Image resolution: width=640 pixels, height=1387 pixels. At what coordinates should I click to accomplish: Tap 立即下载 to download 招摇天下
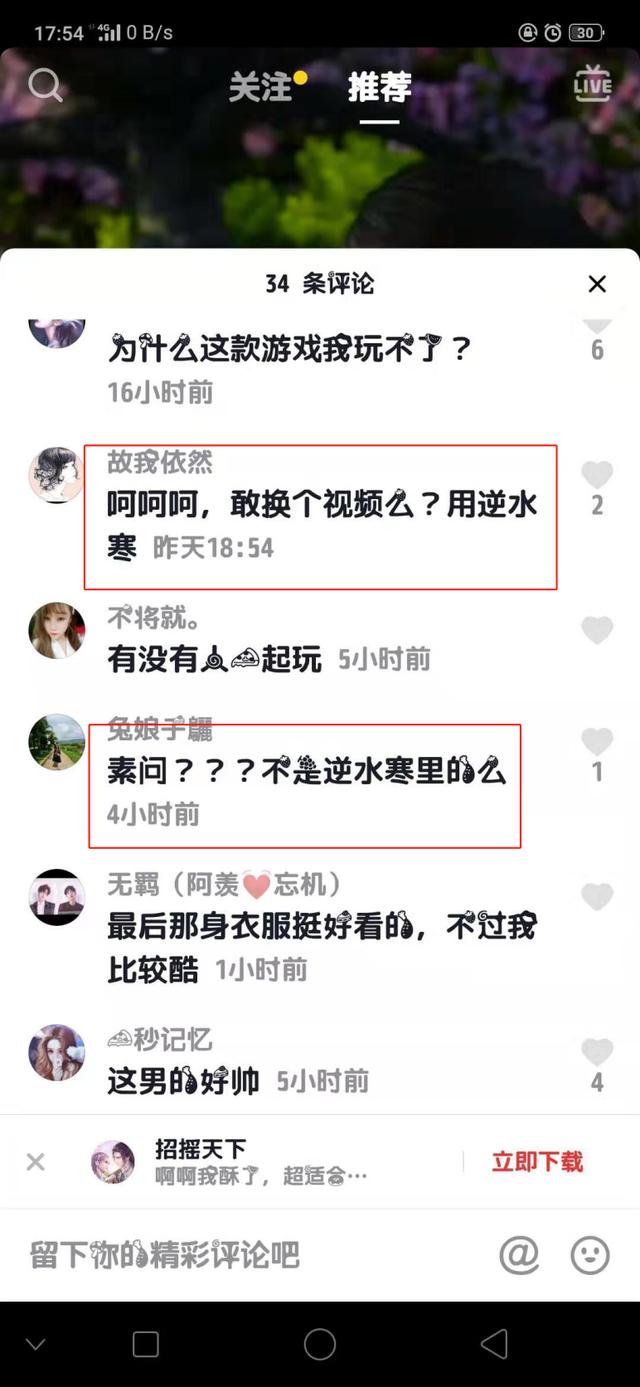click(x=537, y=1162)
